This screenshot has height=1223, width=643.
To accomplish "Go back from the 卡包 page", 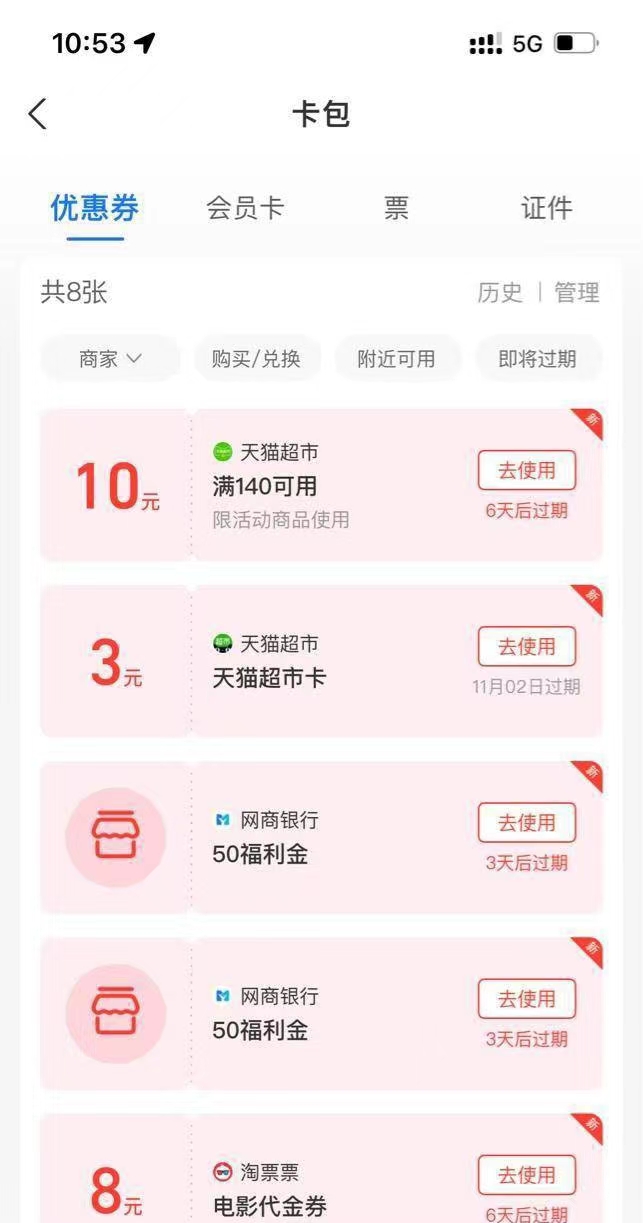I will point(37,114).
